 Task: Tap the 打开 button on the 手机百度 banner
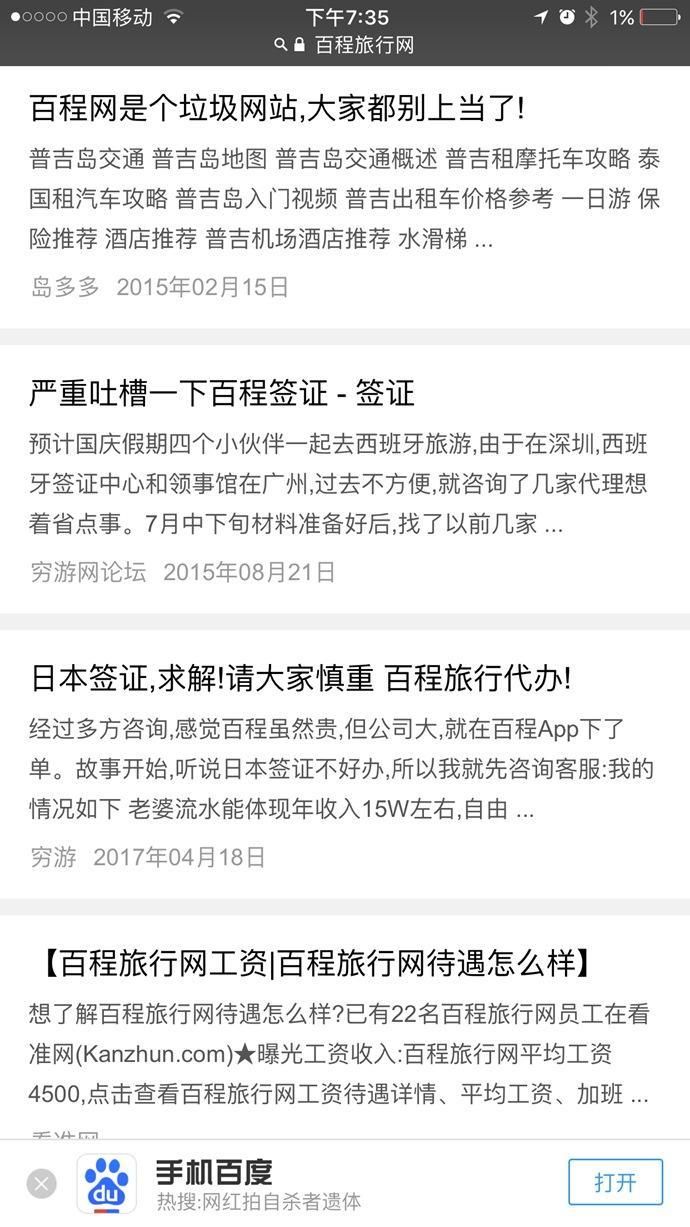(x=615, y=1183)
